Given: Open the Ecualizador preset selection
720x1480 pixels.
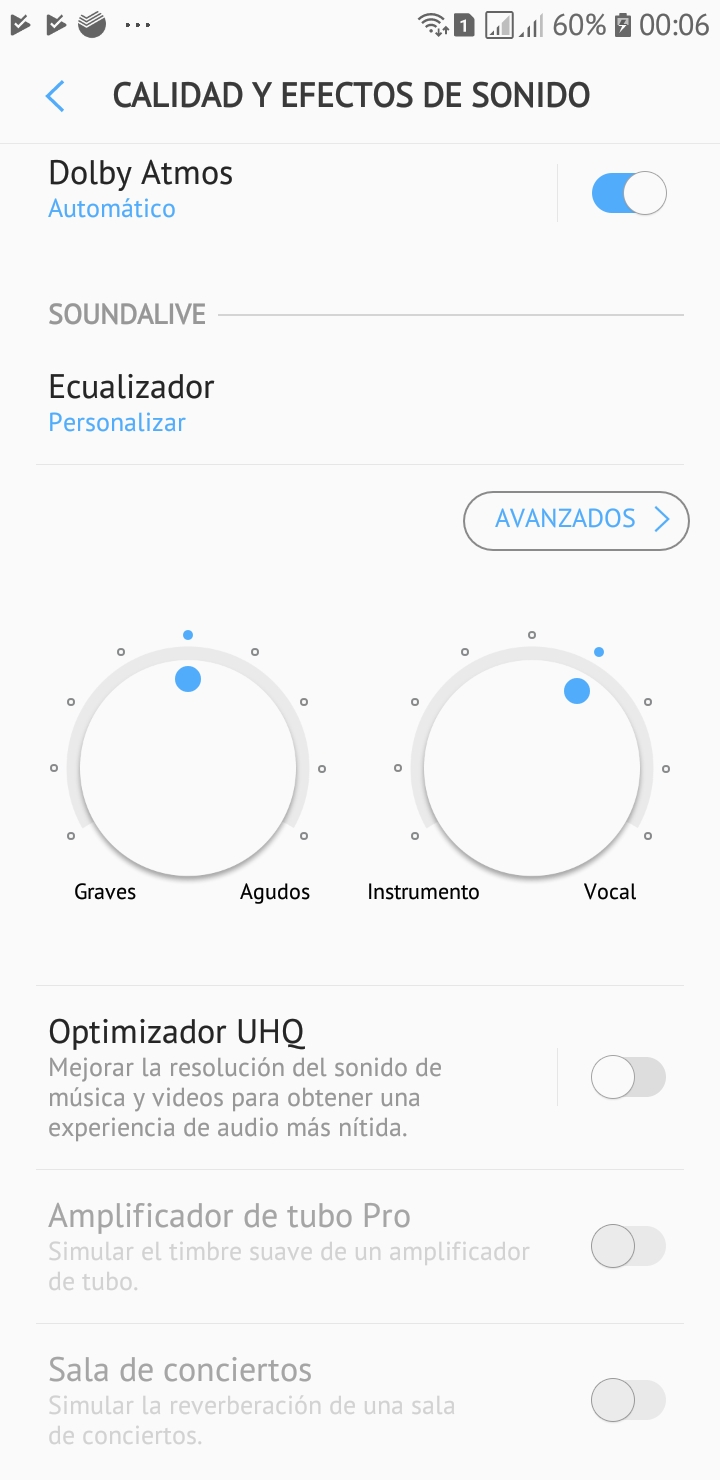Looking at the screenshot, I should [300, 403].
